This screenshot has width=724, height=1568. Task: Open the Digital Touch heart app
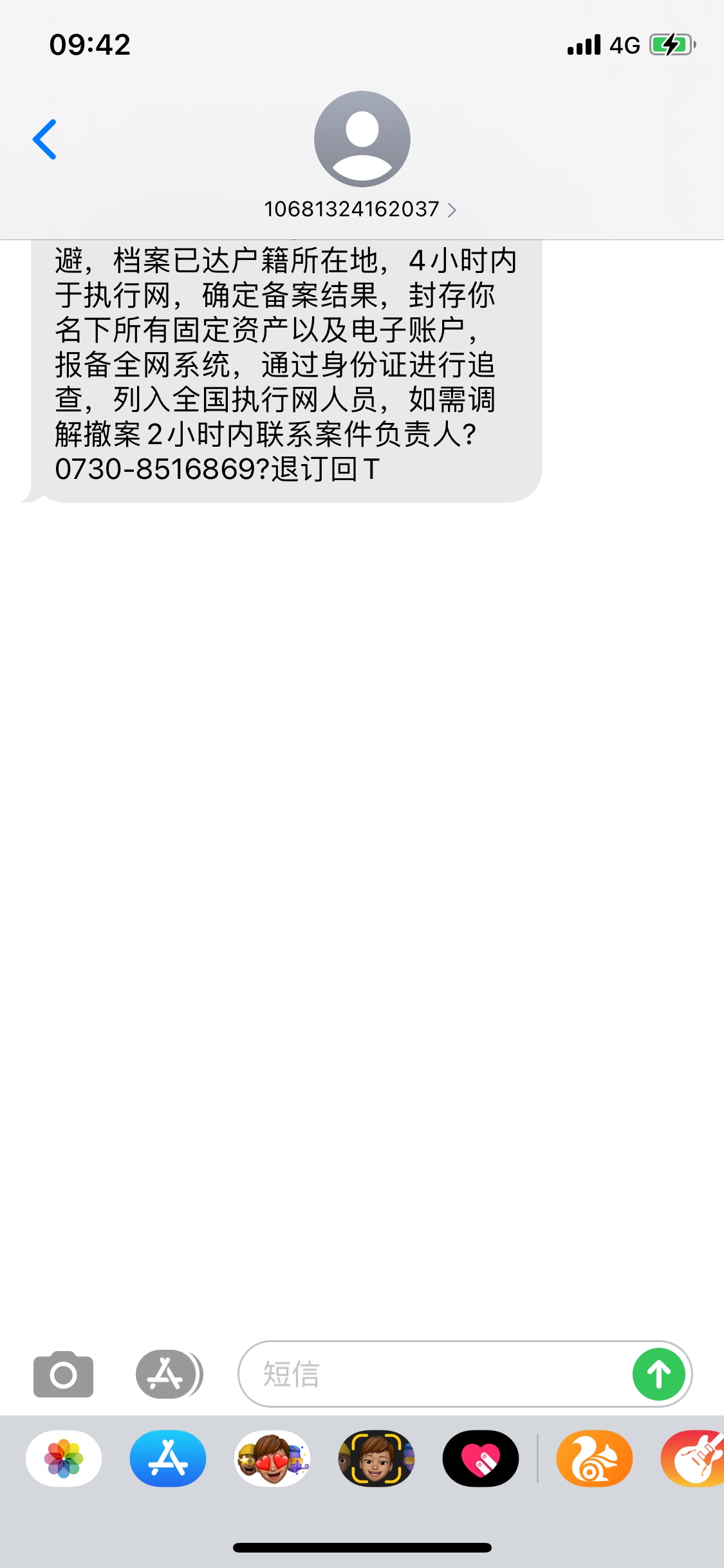[481, 1459]
